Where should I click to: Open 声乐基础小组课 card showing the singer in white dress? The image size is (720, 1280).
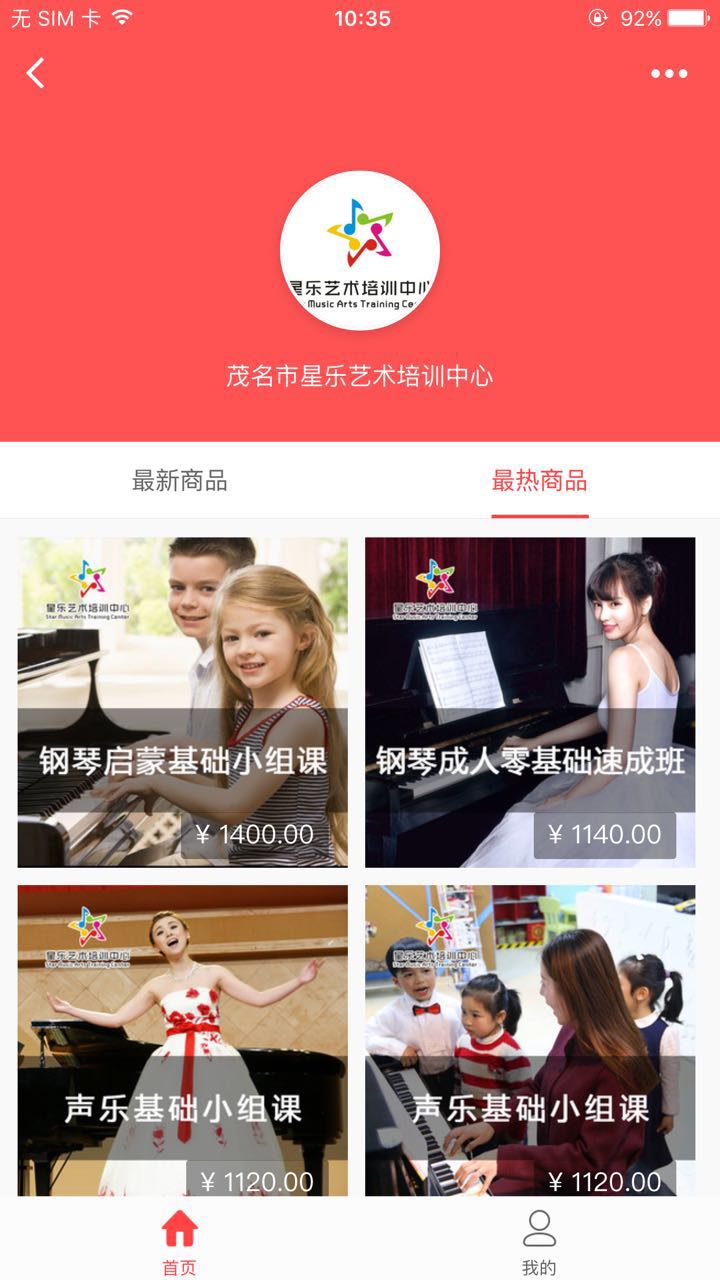click(183, 1040)
